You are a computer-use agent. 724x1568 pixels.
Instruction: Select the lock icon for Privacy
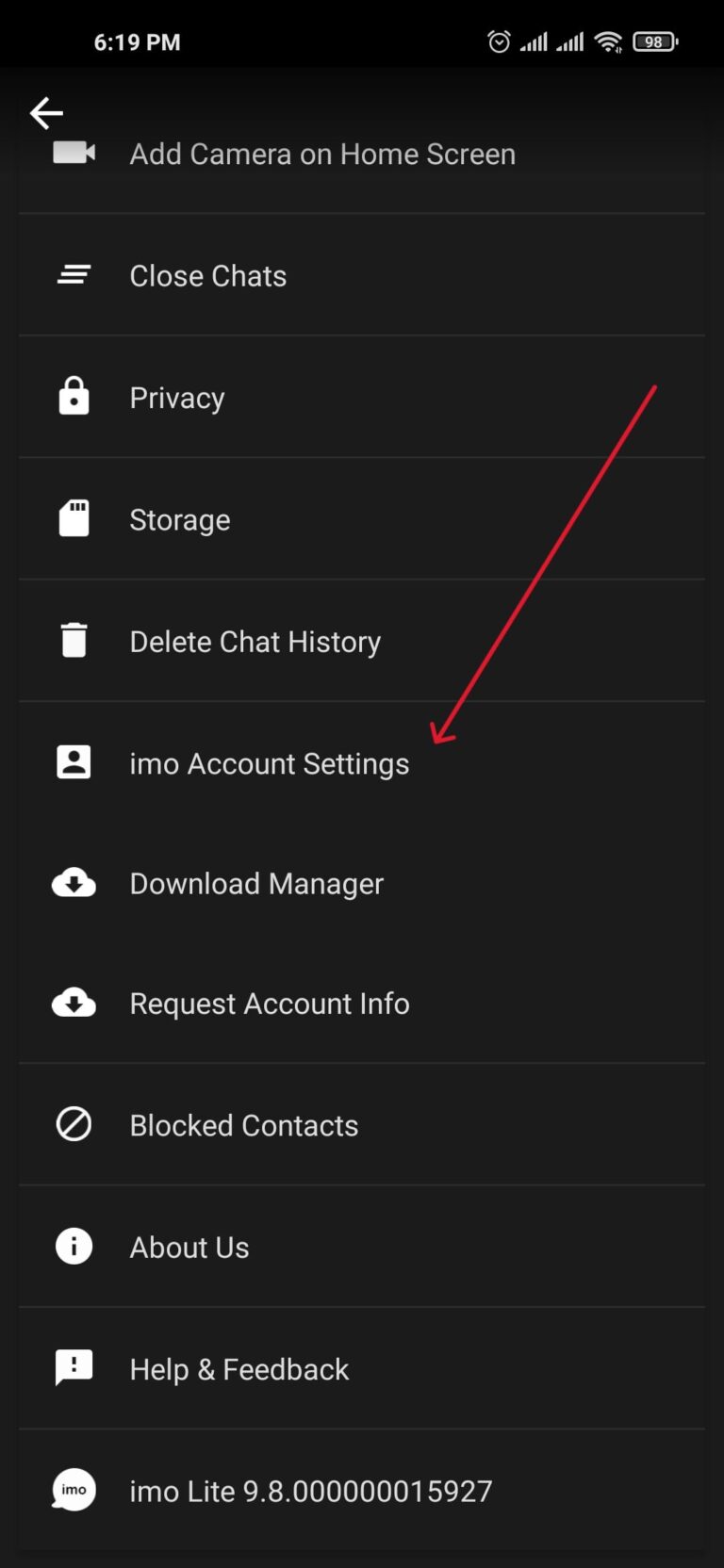(x=74, y=397)
